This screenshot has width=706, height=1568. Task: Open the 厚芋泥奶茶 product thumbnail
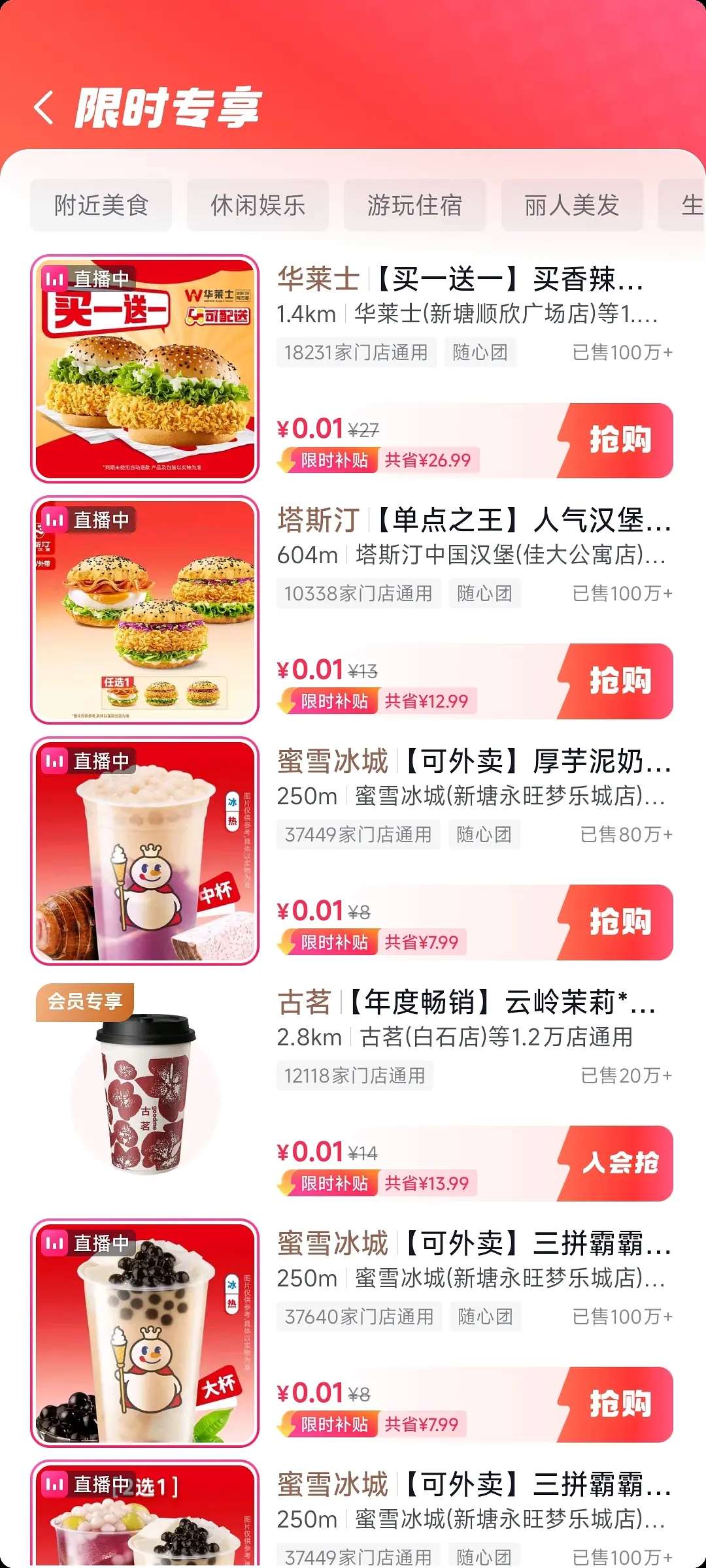(x=144, y=849)
